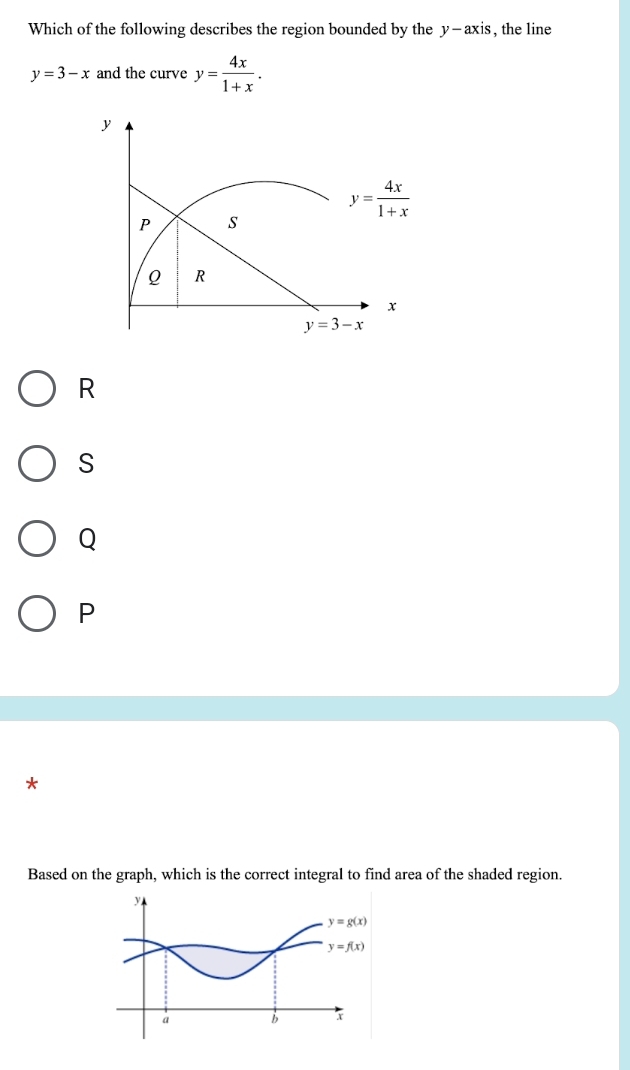630x1070 pixels.
Task: Choose S as the answer
Action: tap(37, 464)
